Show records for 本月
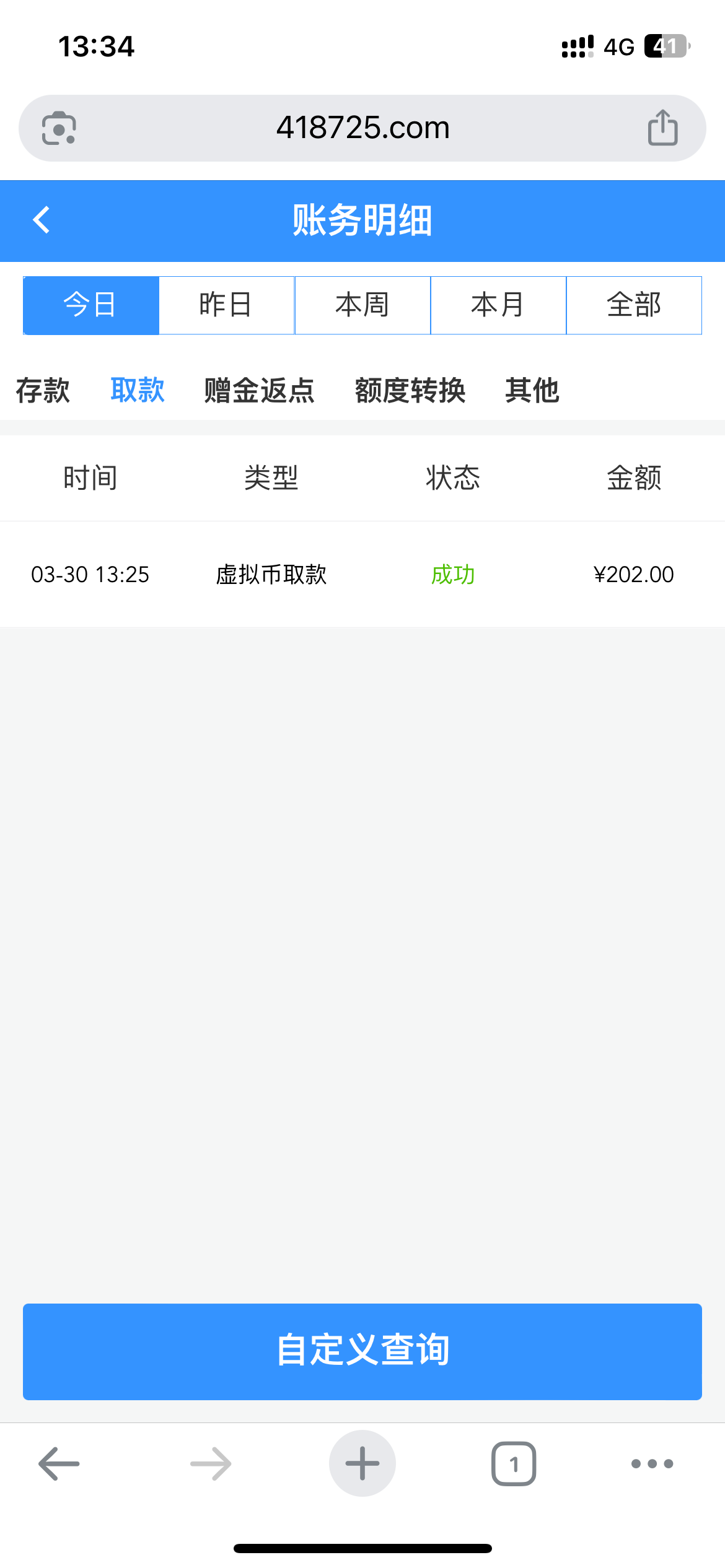This screenshot has height=1568, width=725. (x=498, y=305)
